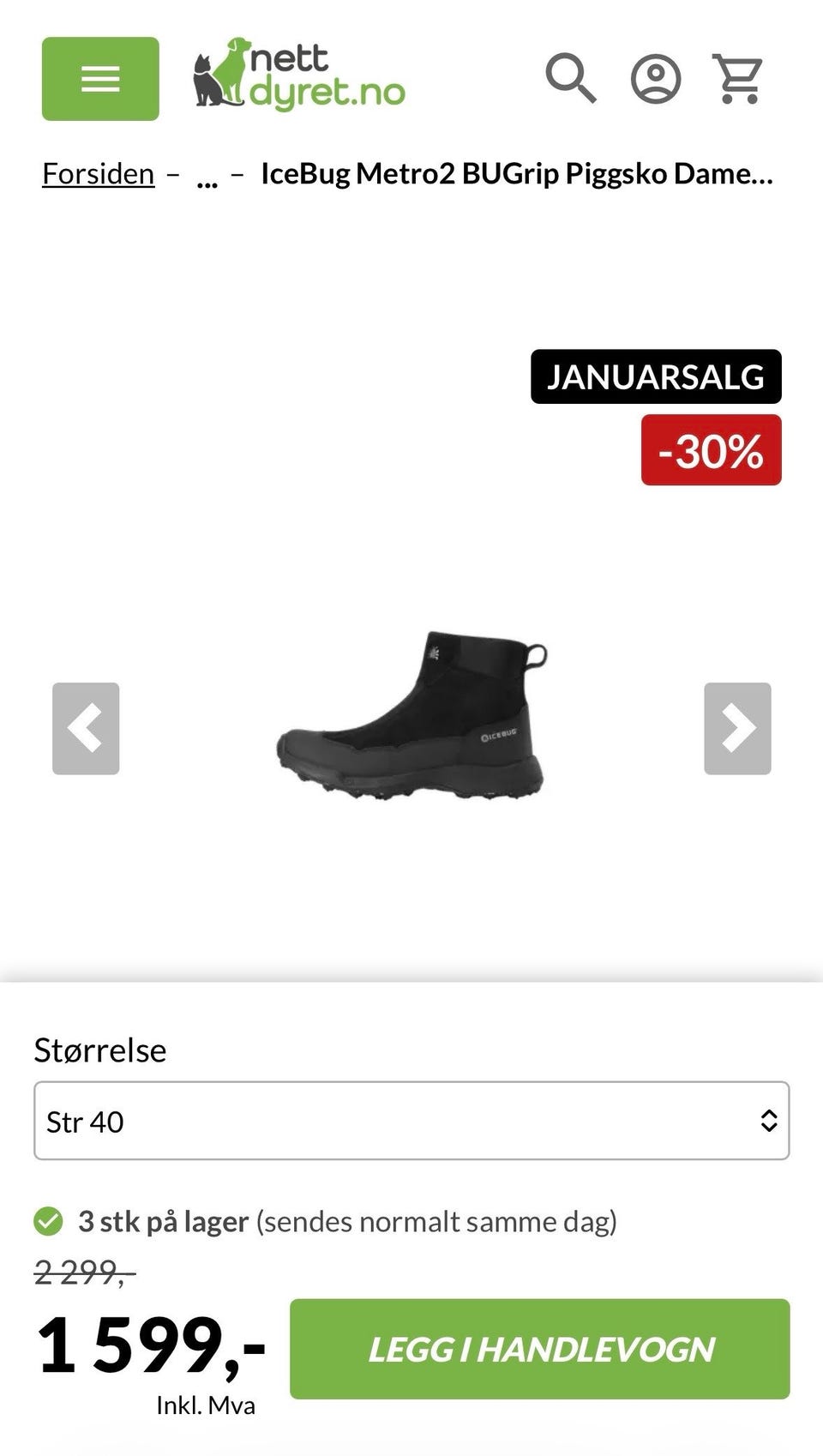
Task: Open the Størrelse size dropdown
Action: (x=410, y=1120)
